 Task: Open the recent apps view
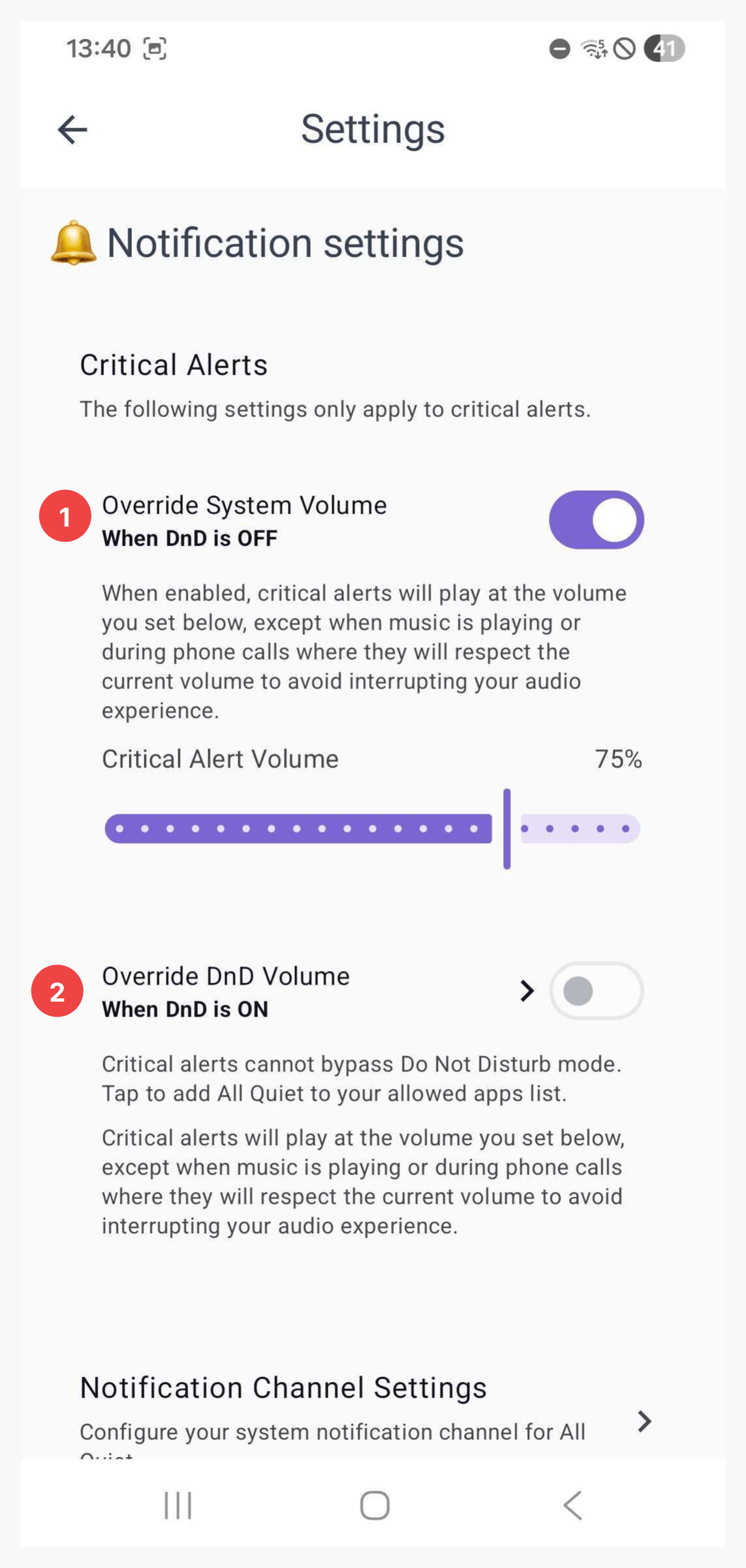tap(178, 1505)
